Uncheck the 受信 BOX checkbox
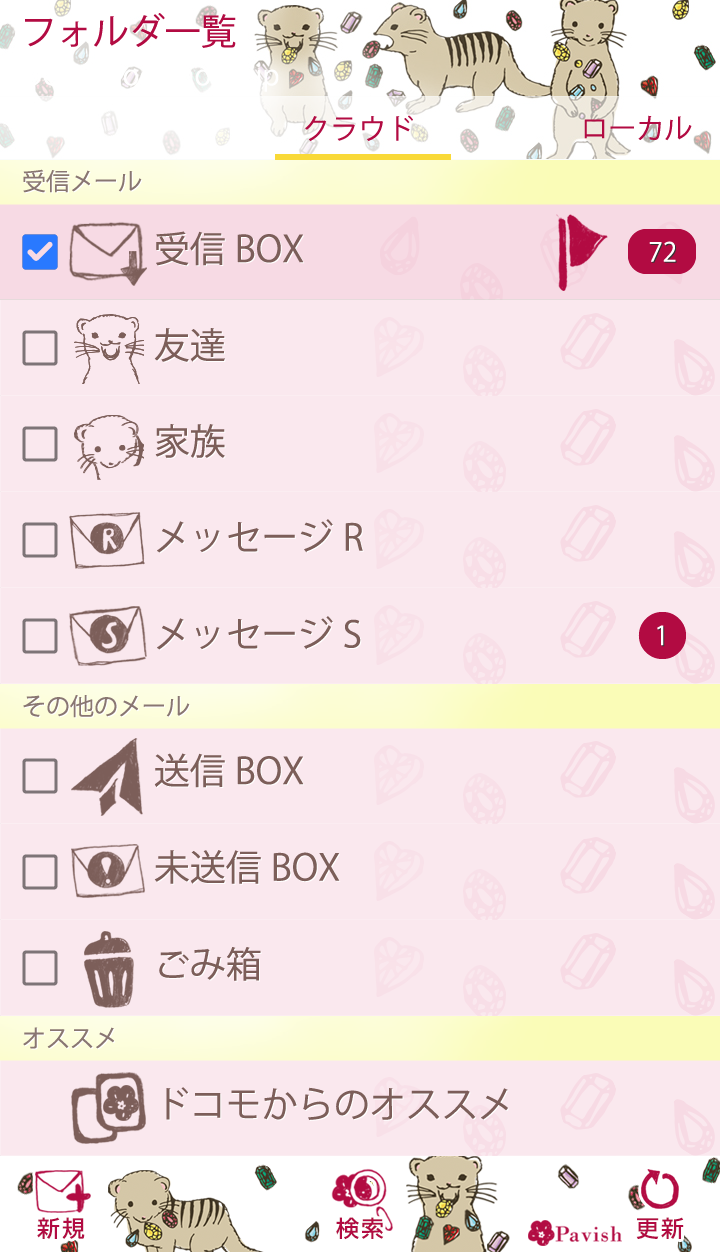The width and height of the screenshot is (720, 1252). point(40,252)
